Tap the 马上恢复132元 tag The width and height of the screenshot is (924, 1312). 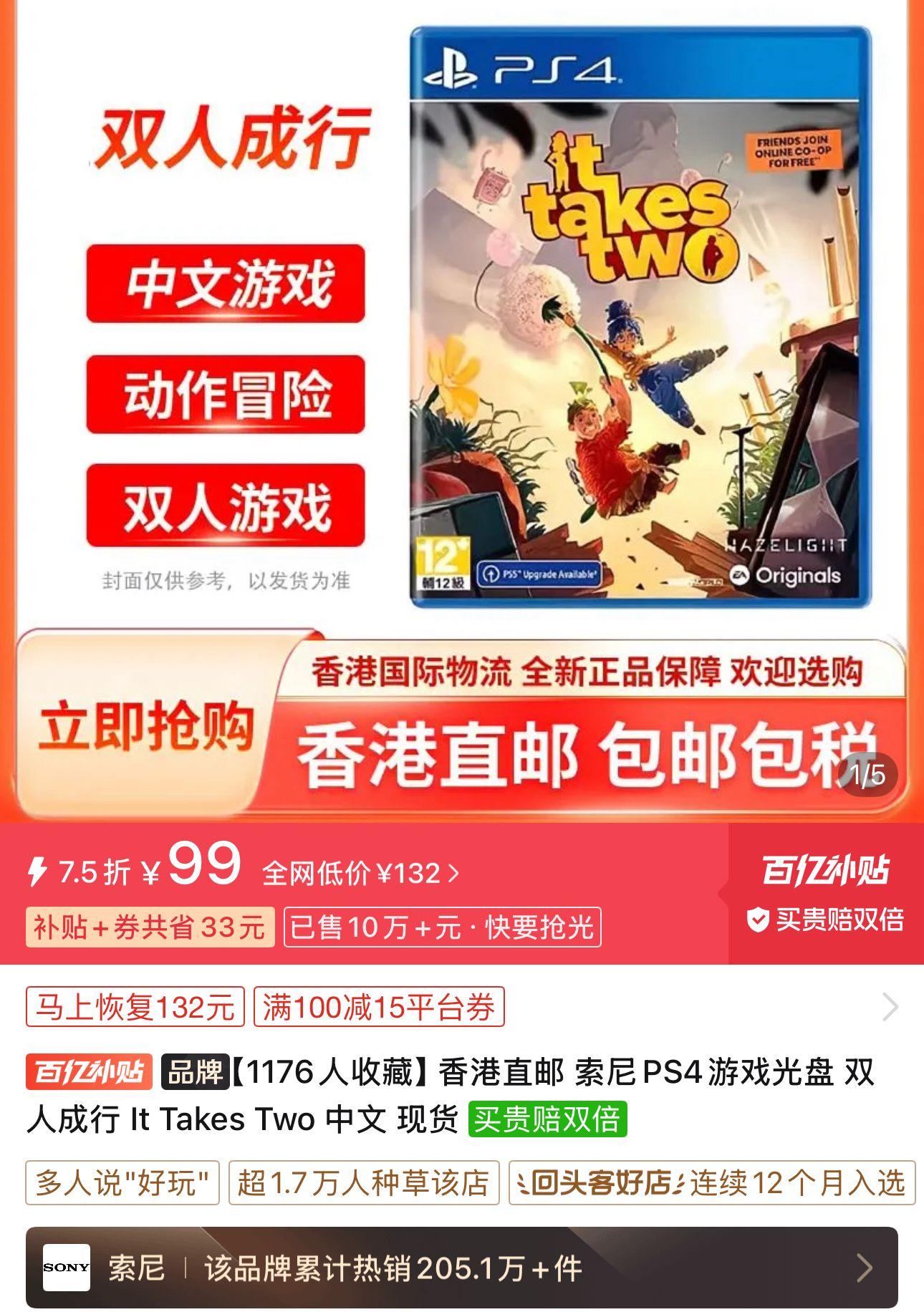135,1007
